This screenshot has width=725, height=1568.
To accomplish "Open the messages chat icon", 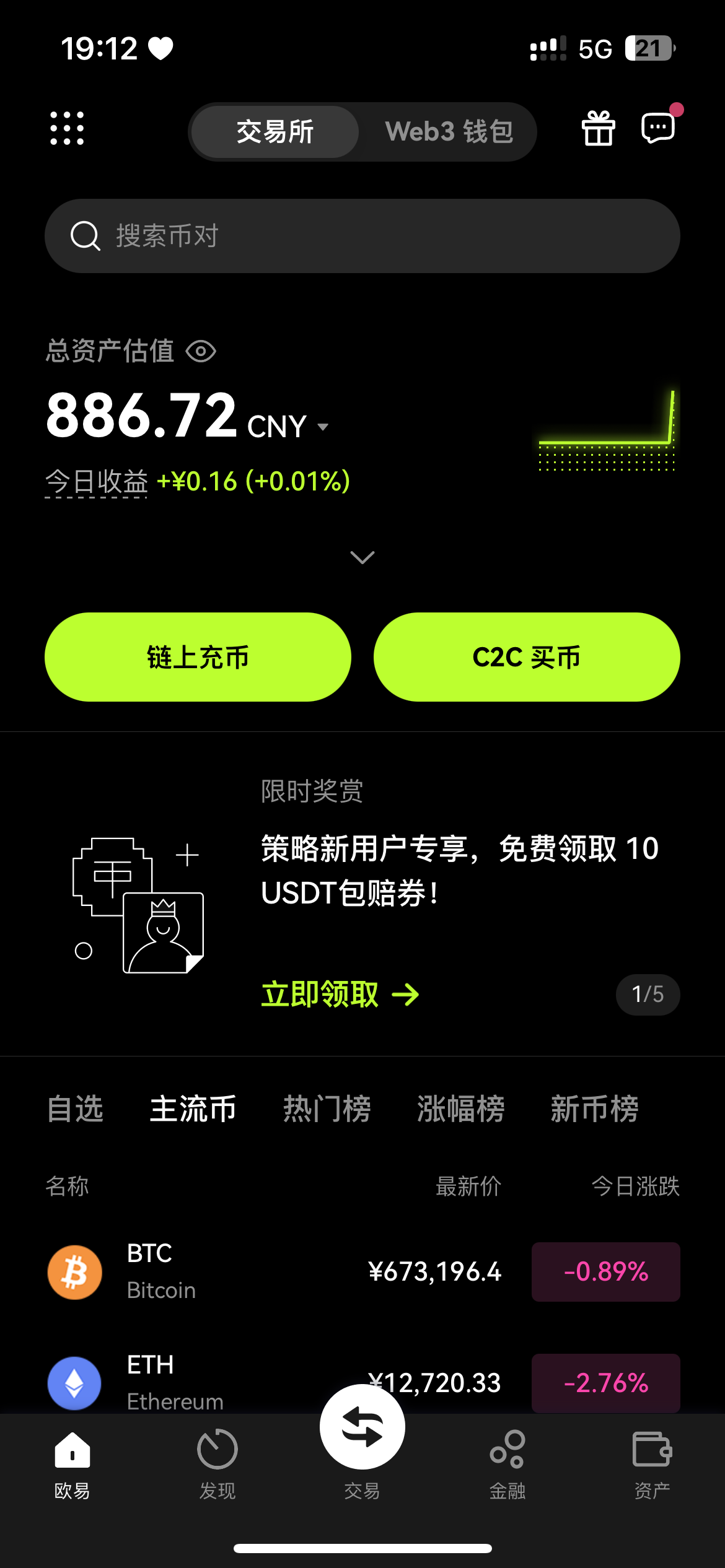I will 657,129.
